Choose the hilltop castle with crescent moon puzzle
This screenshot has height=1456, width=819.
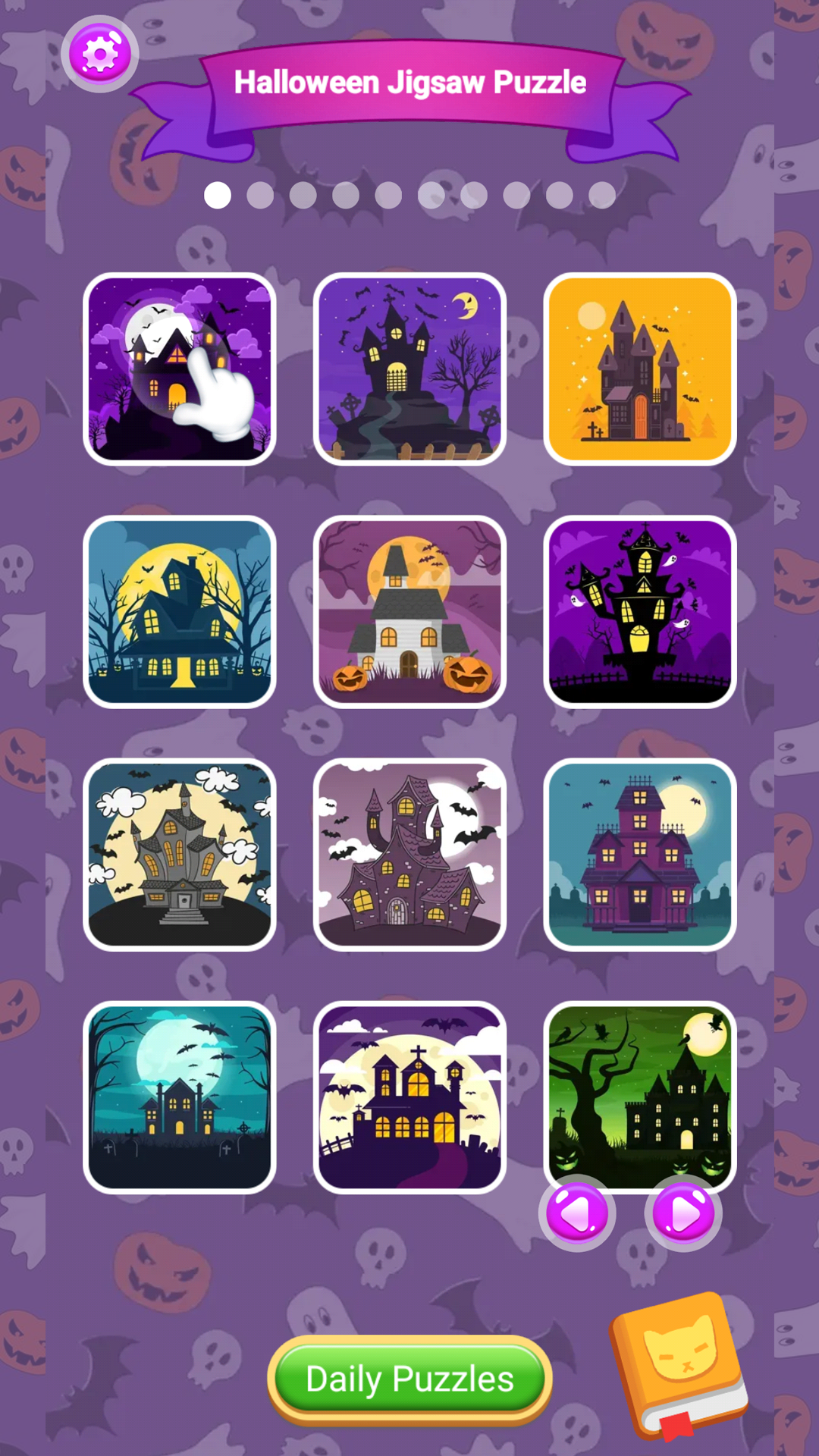pos(409,369)
